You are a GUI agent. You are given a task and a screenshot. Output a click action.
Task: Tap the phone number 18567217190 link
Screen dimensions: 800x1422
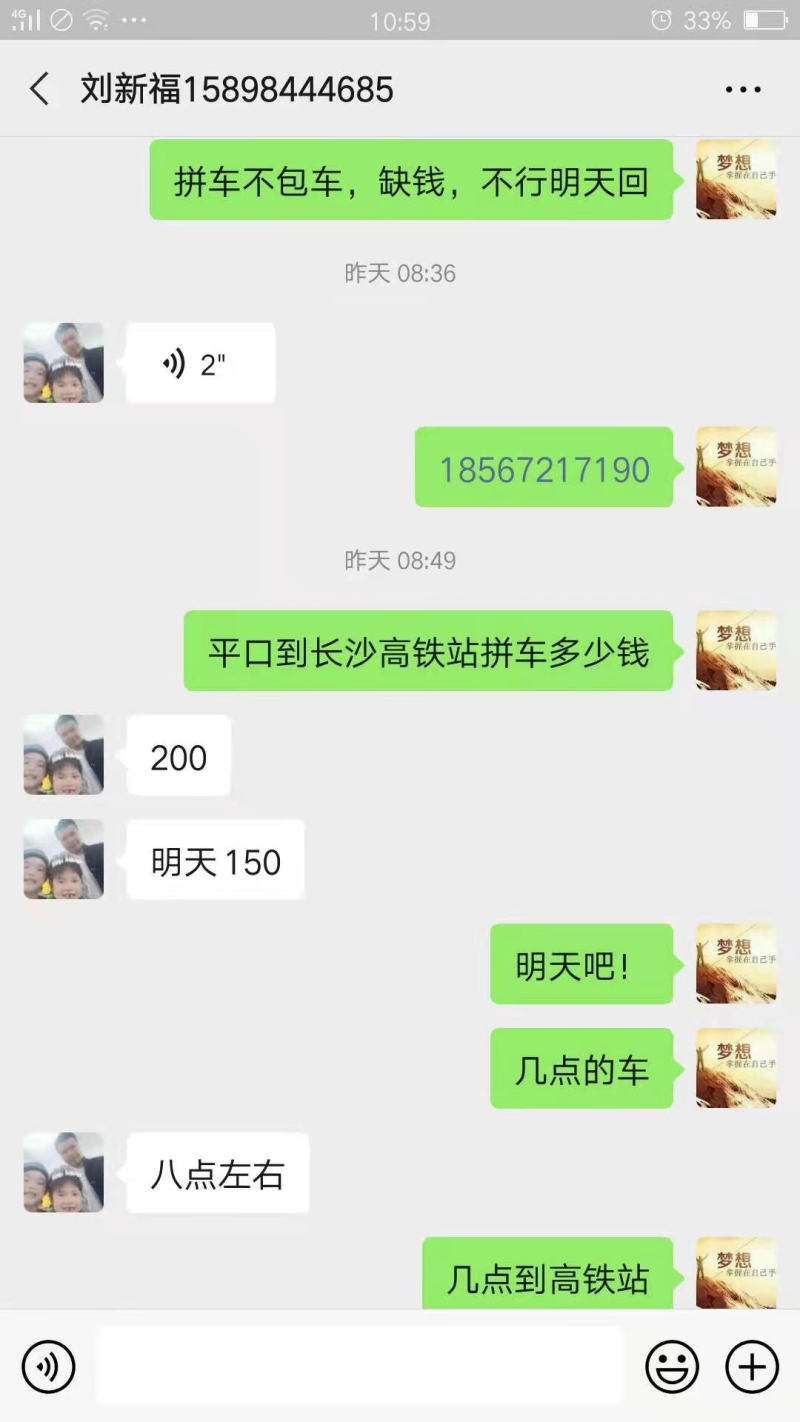(x=544, y=469)
